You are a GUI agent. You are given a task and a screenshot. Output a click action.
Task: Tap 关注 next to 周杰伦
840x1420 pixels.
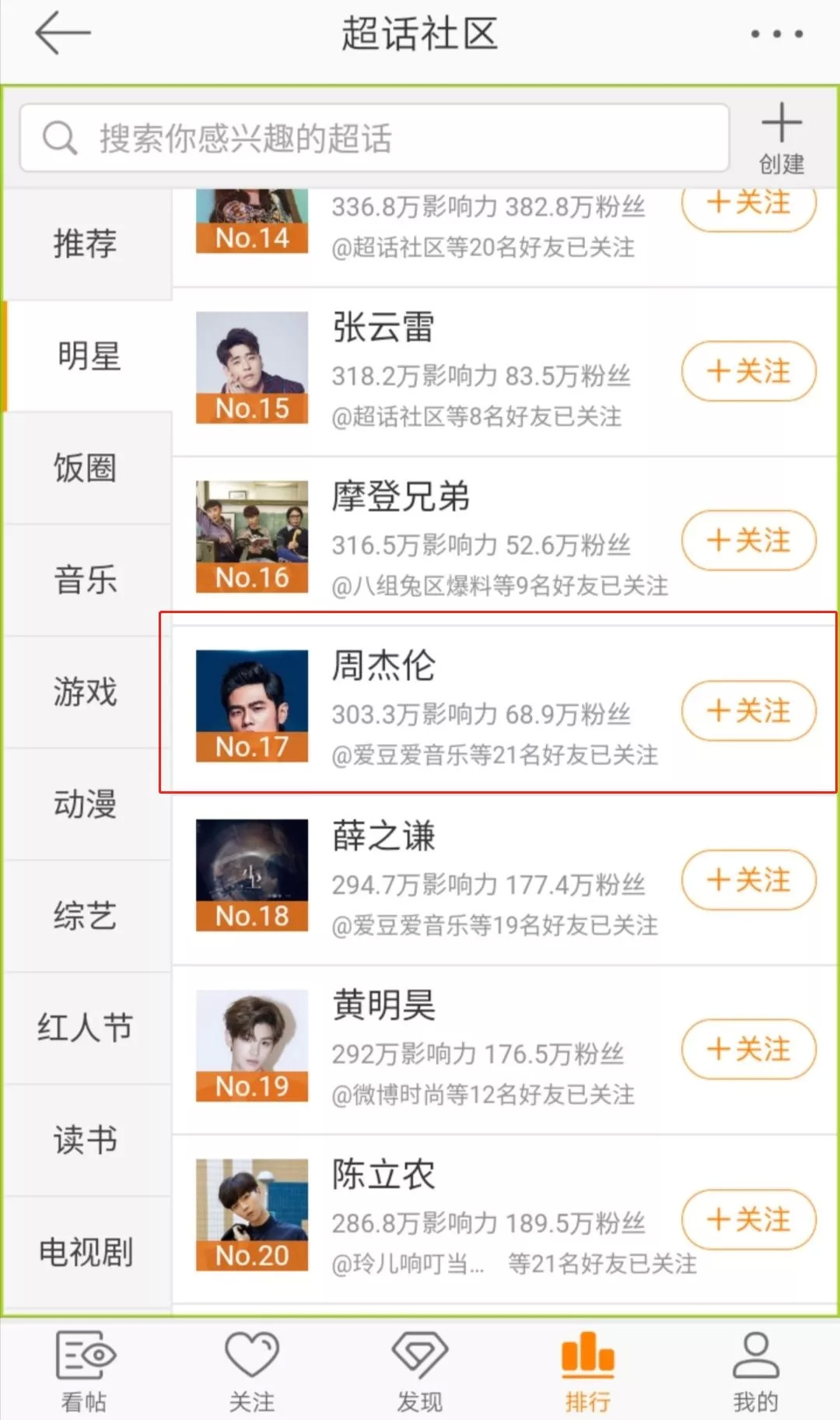tap(748, 710)
